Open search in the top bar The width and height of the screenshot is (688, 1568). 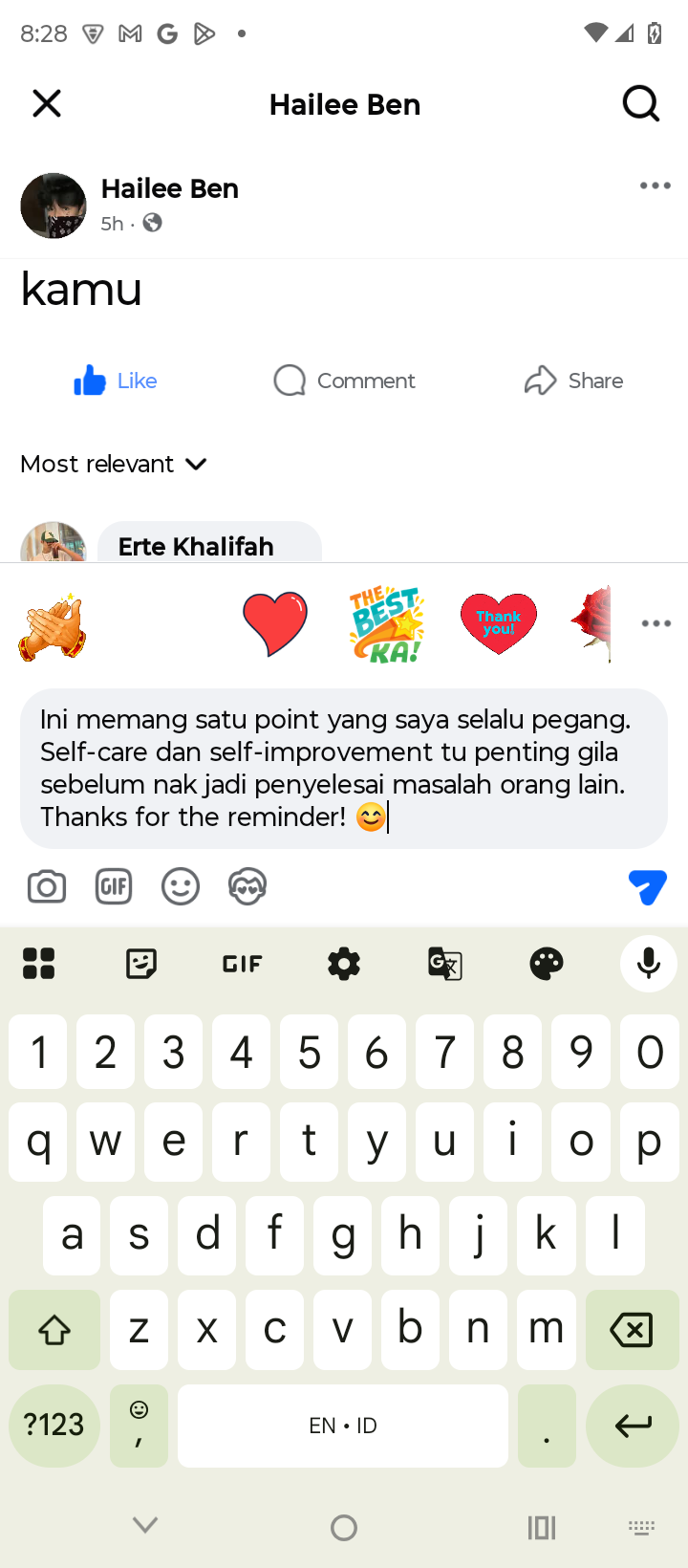641,103
